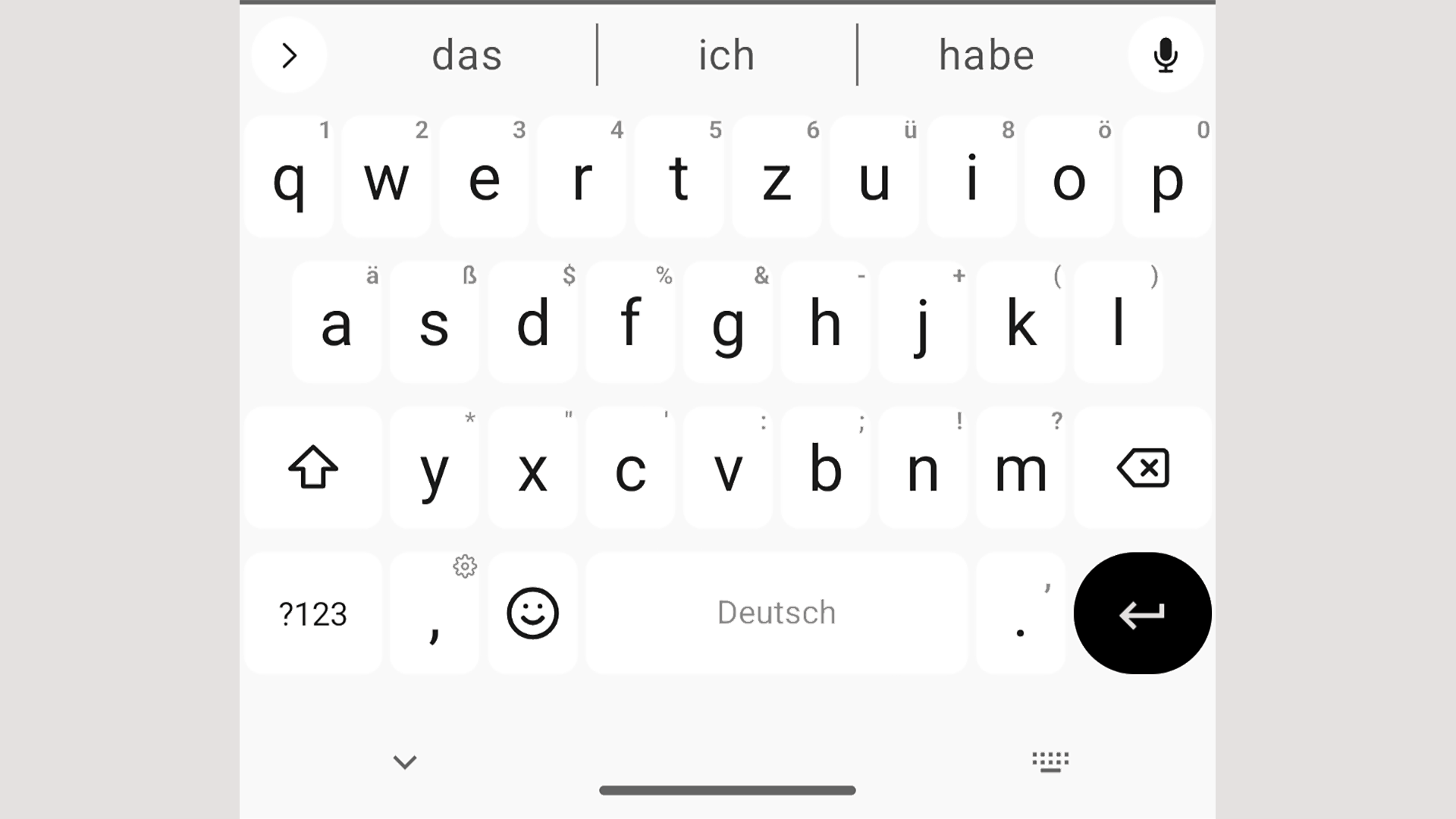Hit the enter key
The height and width of the screenshot is (819, 1456).
[x=1142, y=613]
